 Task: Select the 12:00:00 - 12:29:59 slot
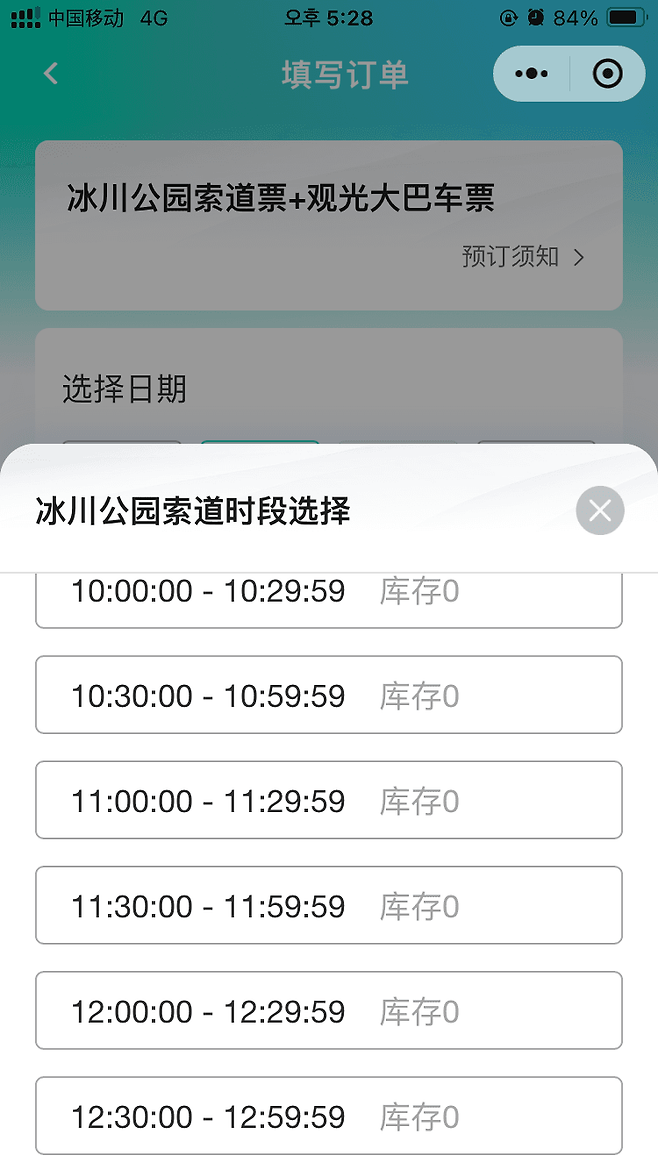[x=329, y=1011]
